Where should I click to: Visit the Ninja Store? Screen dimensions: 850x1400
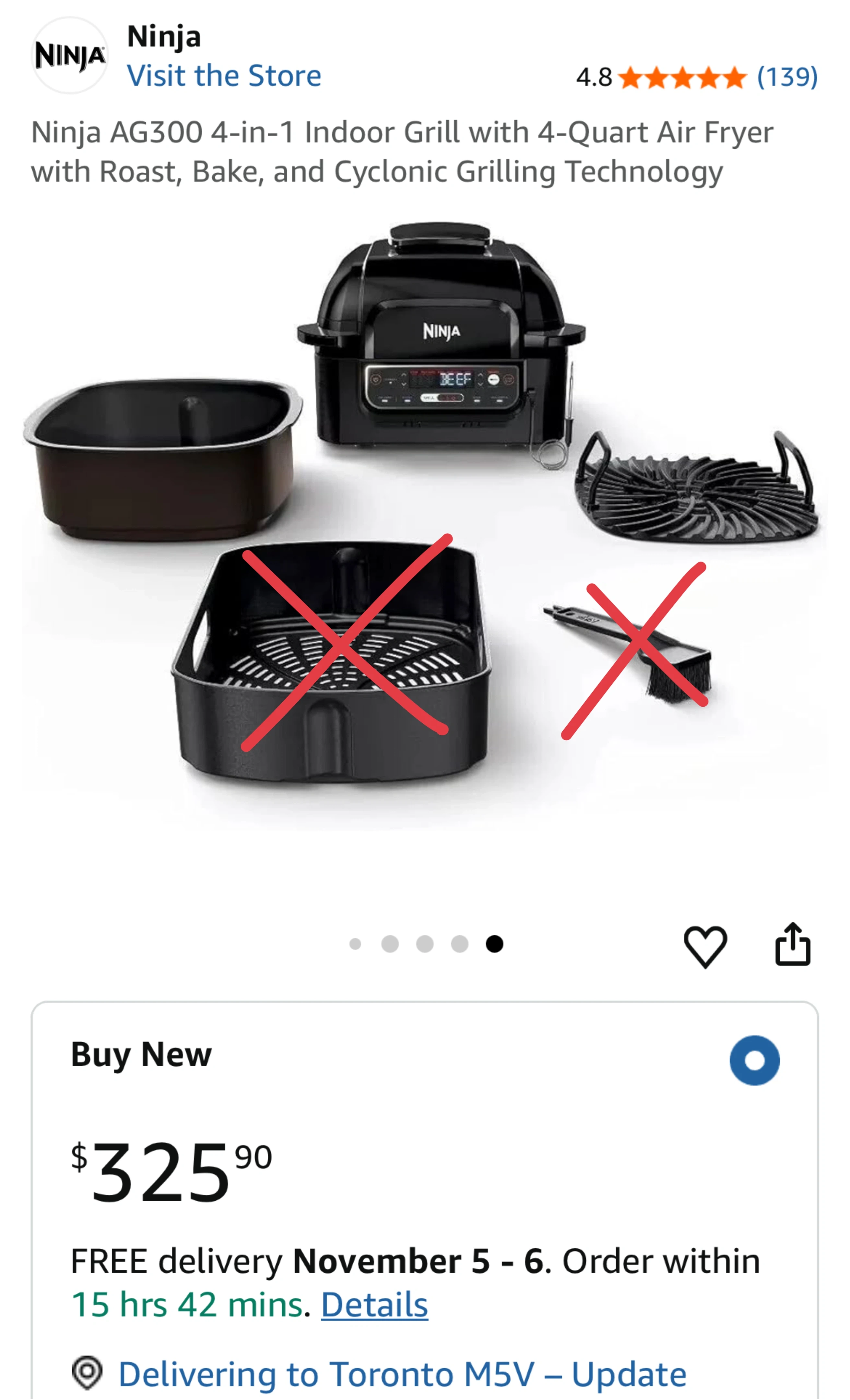(223, 76)
